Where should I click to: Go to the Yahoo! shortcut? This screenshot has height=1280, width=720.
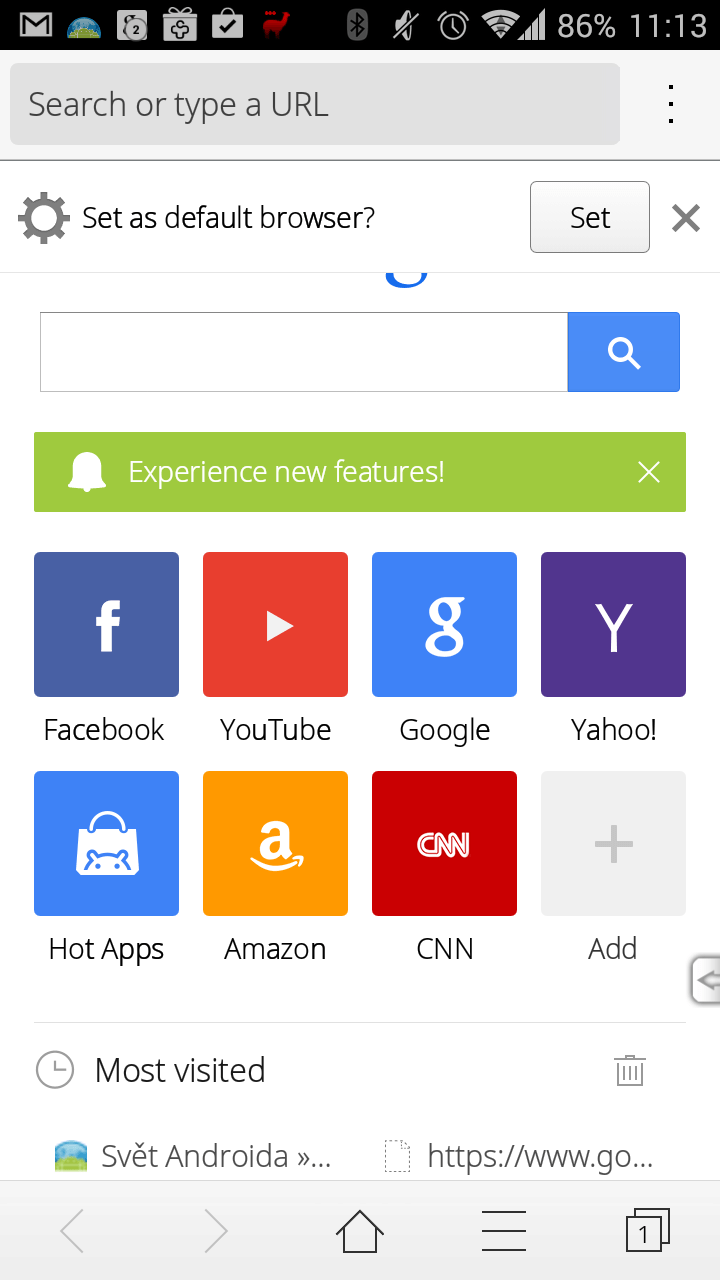pyautogui.click(x=613, y=624)
